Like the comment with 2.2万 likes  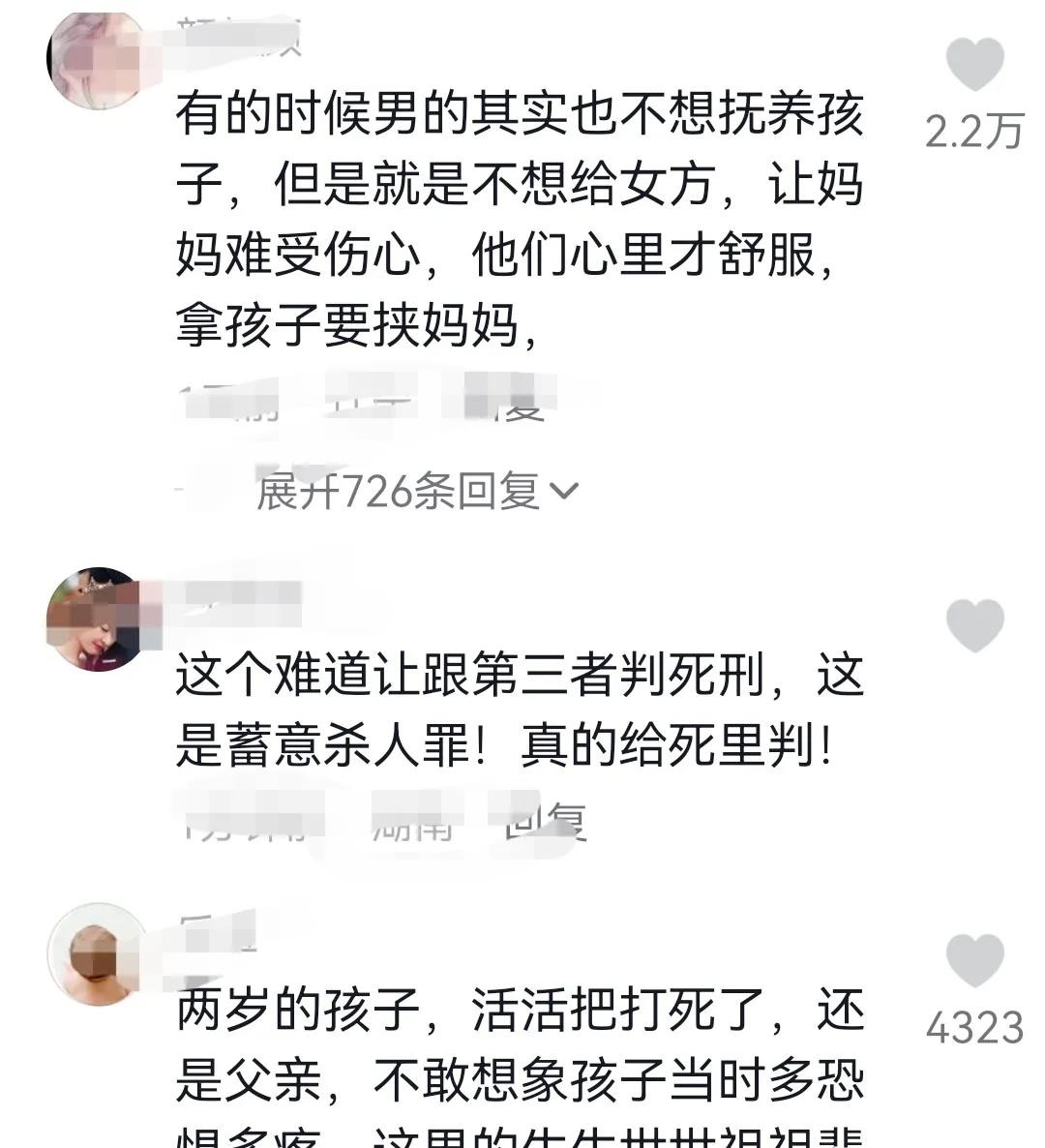[x=974, y=65]
